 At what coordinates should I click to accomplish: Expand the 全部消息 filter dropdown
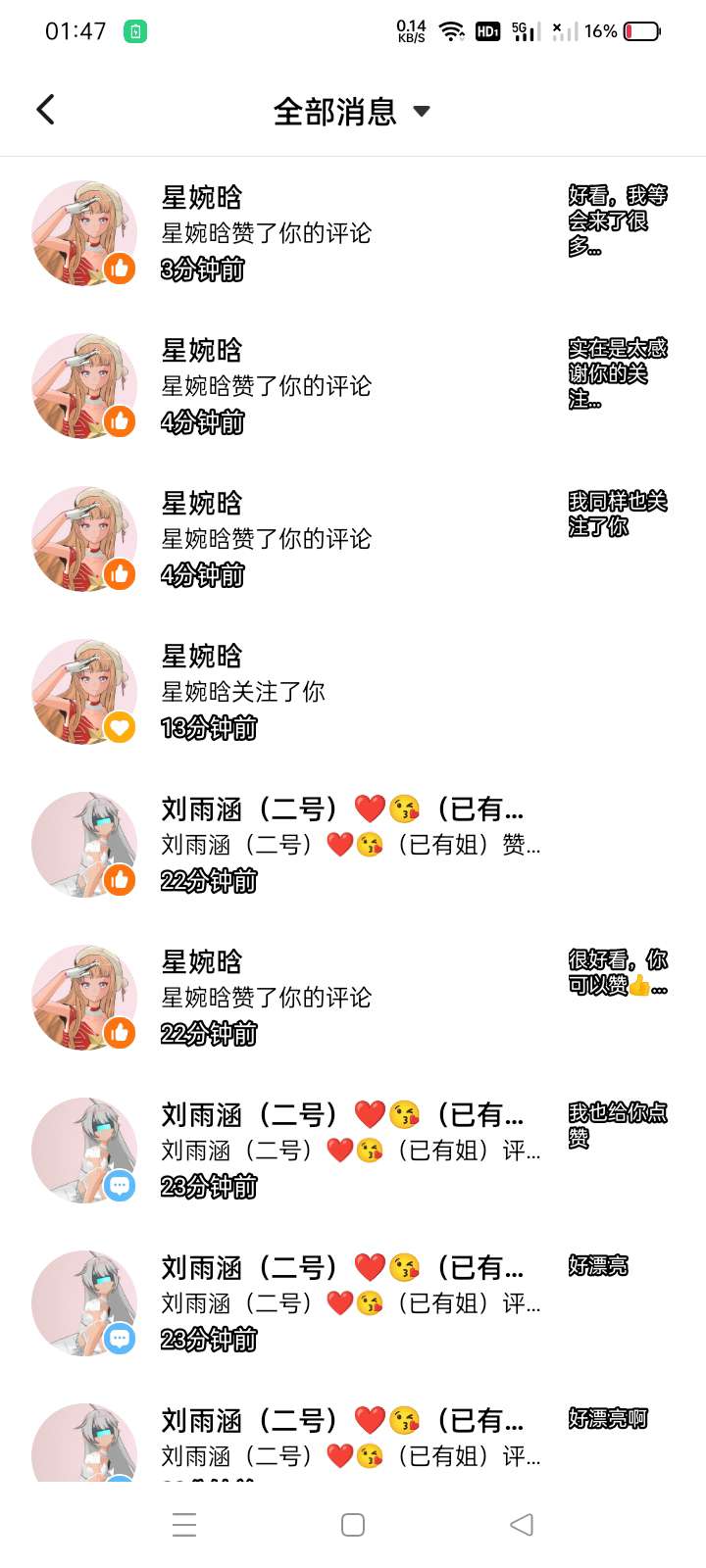coord(352,111)
